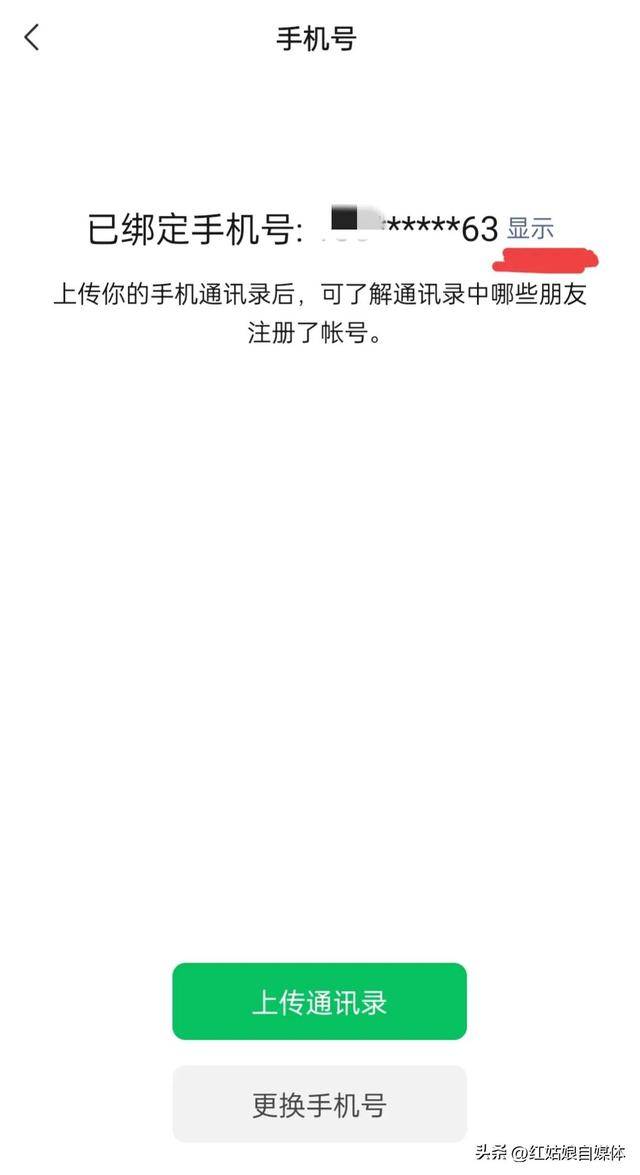Tap the 上传通讯录 button

pyautogui.click(x=319, y=1001)
